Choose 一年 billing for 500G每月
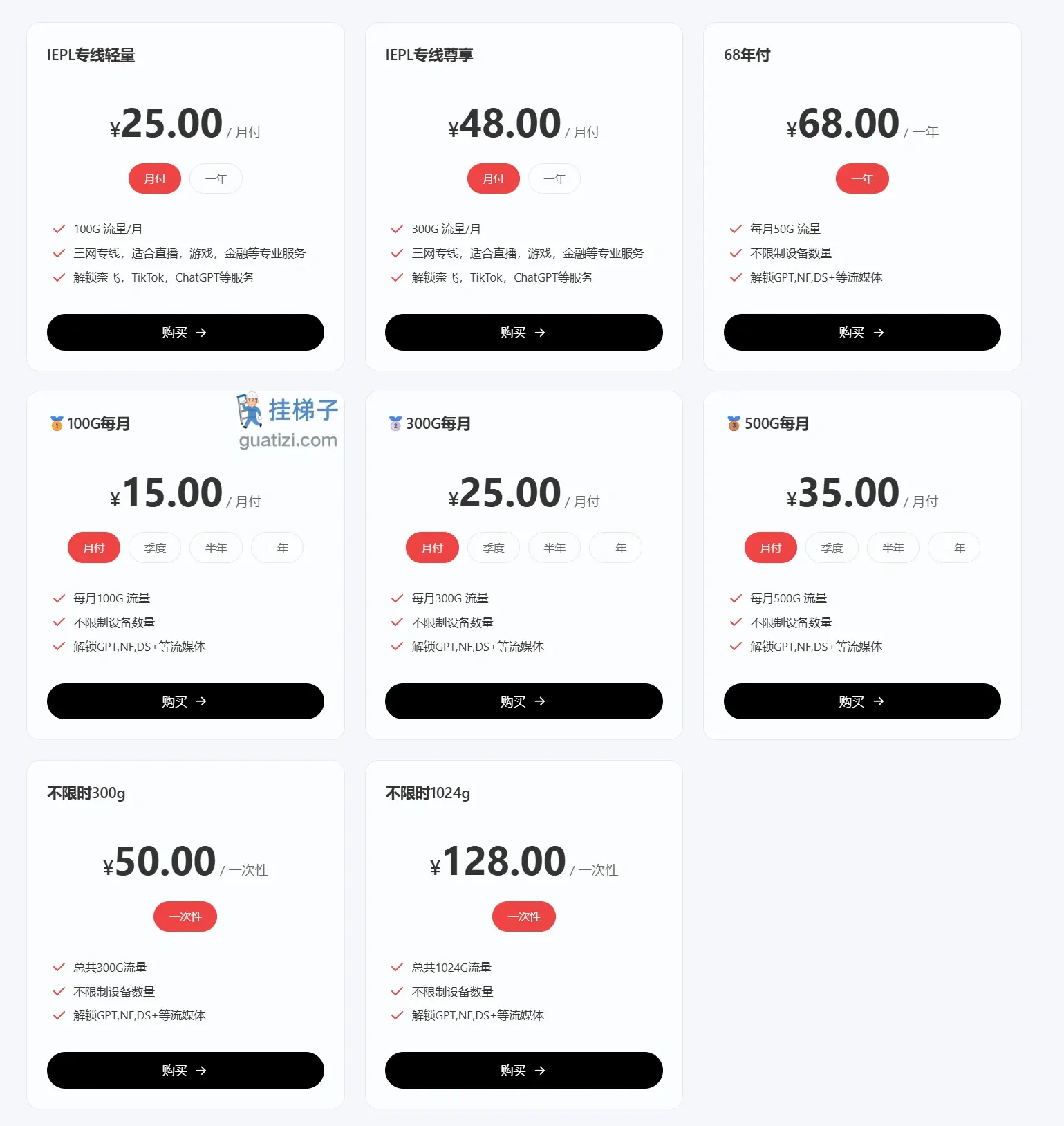 [954, 548]
